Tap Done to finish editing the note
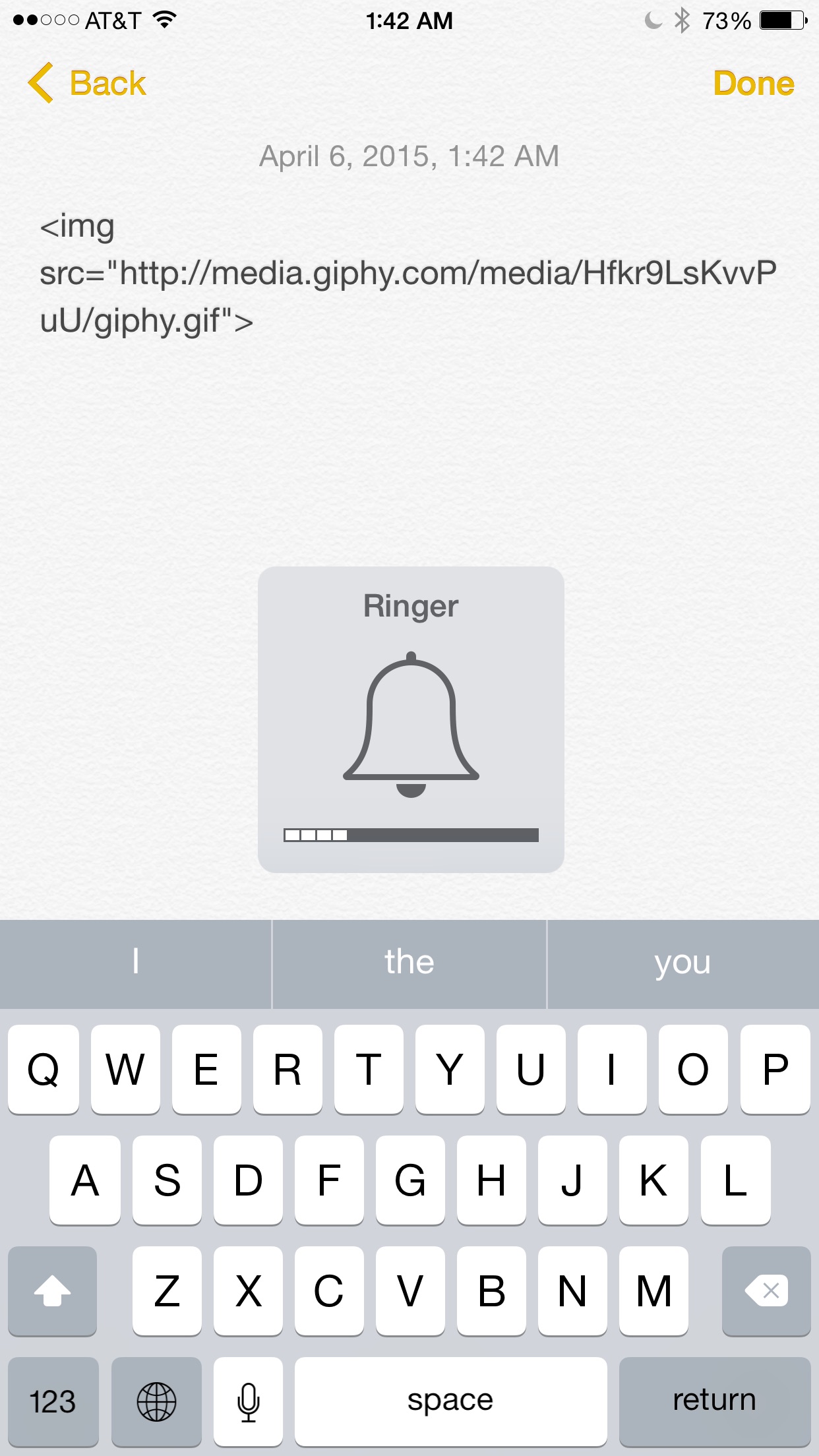819x1456 pixels. (753, 84)
